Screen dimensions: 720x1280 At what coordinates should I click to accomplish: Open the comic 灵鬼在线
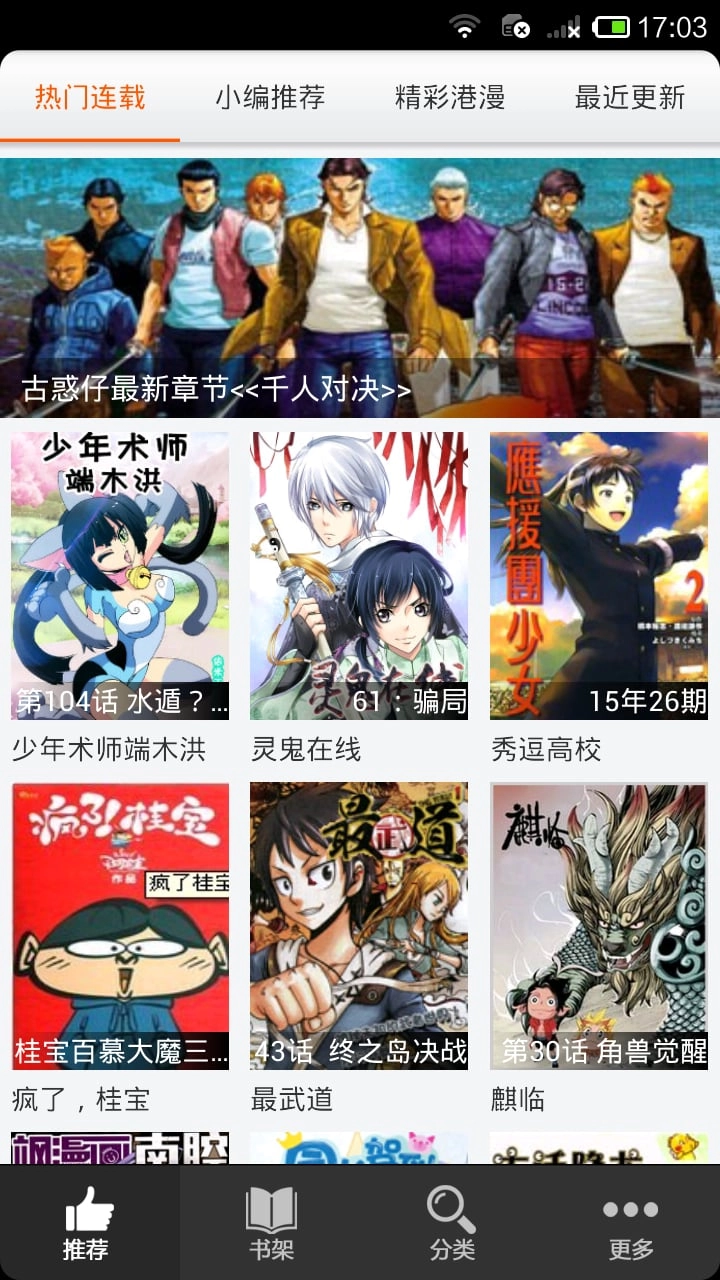[359, 576]
